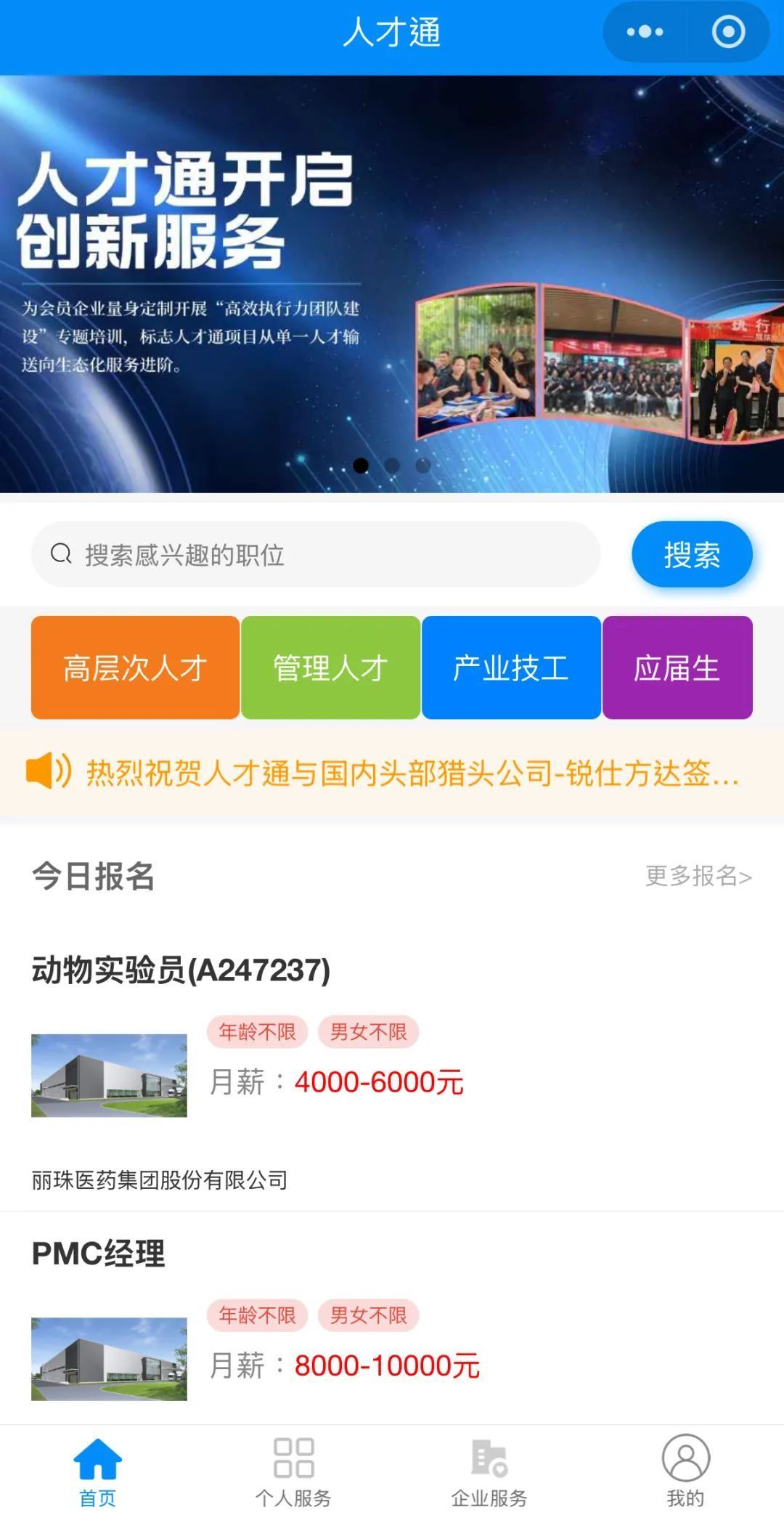Open the 热烈祝贺人才通 announcement notice

[412, 773]
